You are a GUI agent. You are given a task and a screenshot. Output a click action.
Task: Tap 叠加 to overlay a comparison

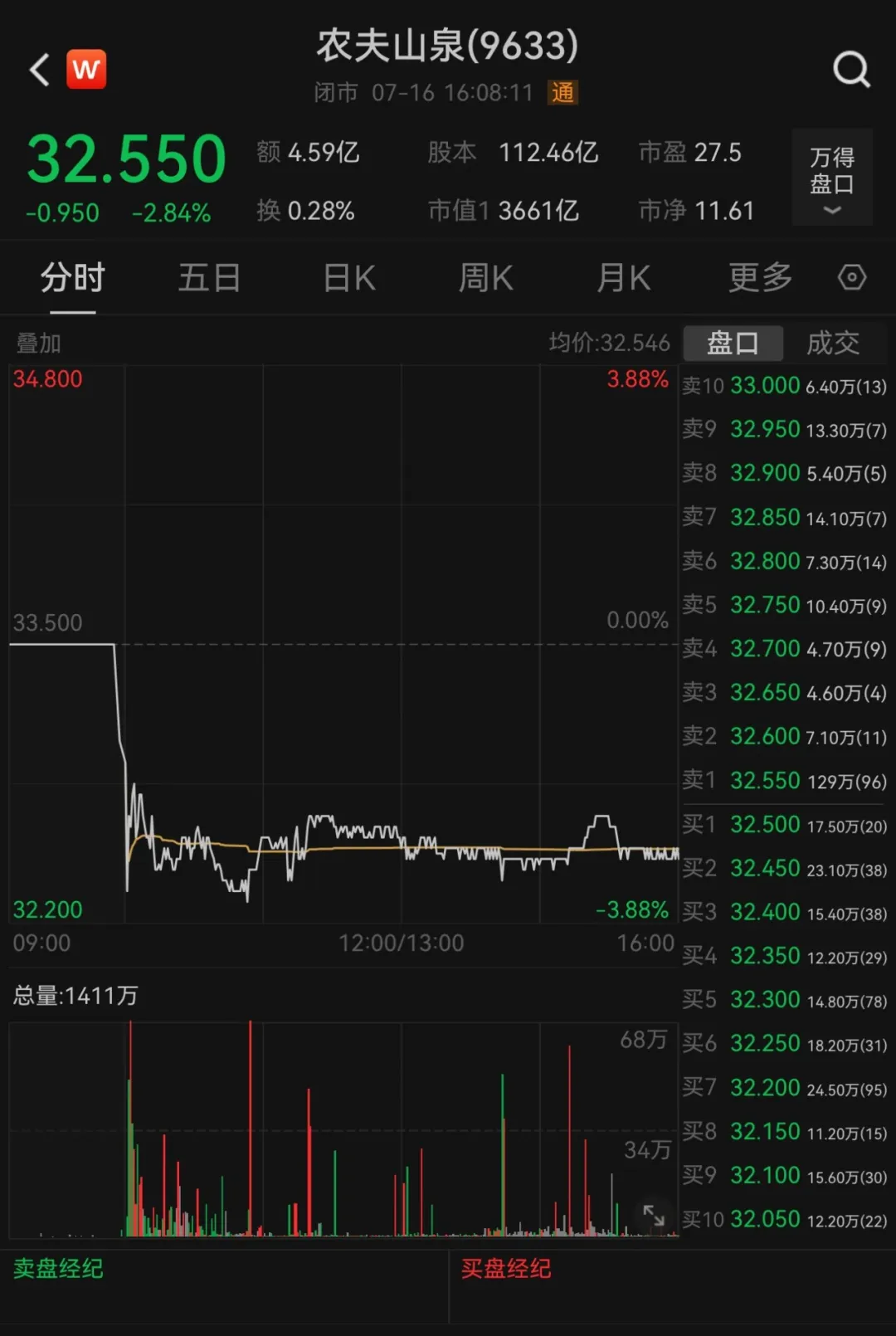(x=38, y=343)
